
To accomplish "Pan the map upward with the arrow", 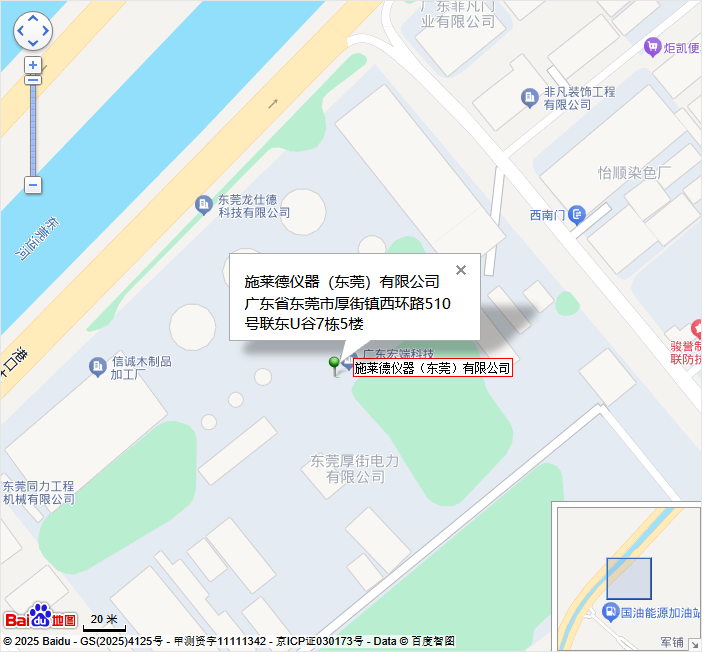I will pyautogui.click(x=33, y=19).
